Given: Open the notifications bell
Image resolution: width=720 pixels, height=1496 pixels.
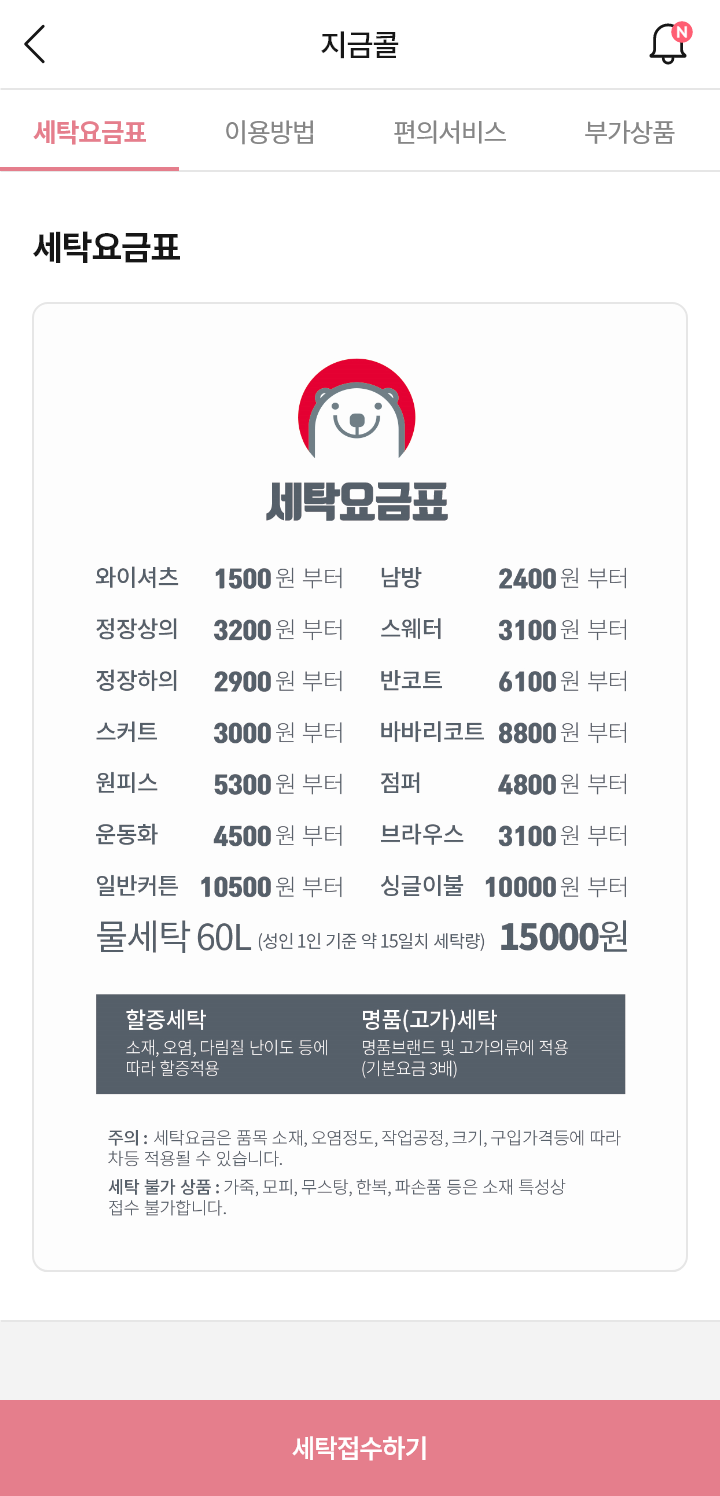Looking at the screenshot, I should (669, 43).
